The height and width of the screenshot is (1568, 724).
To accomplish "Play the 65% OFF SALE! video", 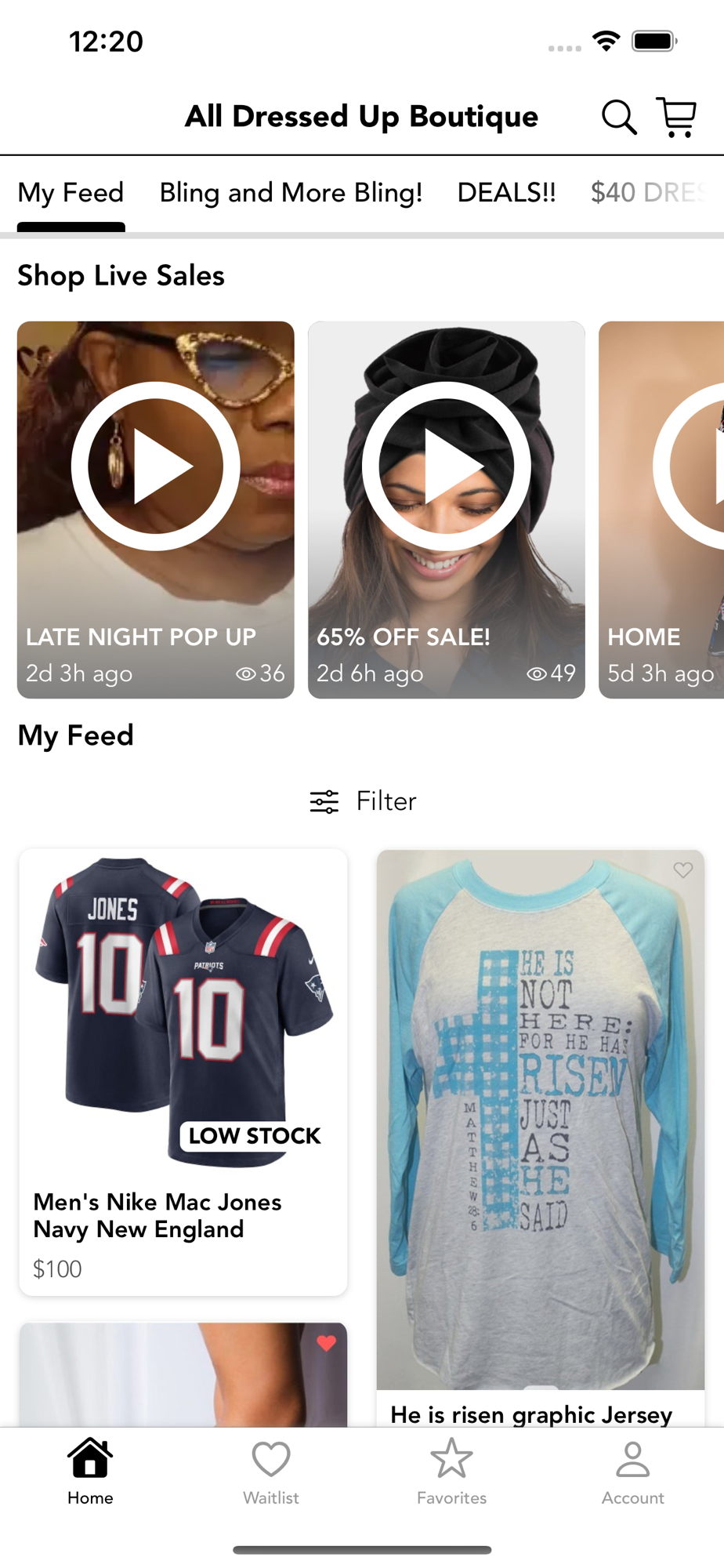I will click(447, 510).
